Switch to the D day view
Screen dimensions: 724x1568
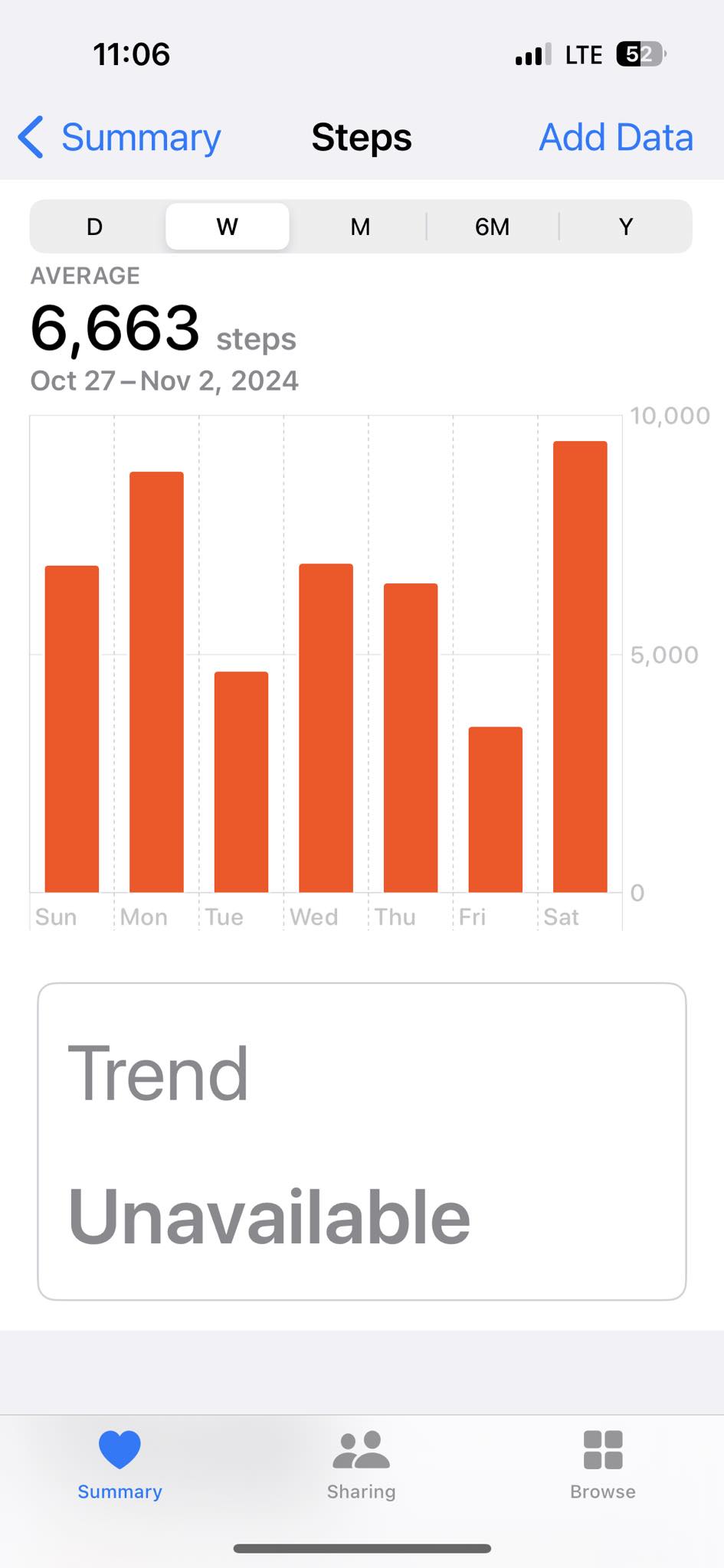point(95,227)
